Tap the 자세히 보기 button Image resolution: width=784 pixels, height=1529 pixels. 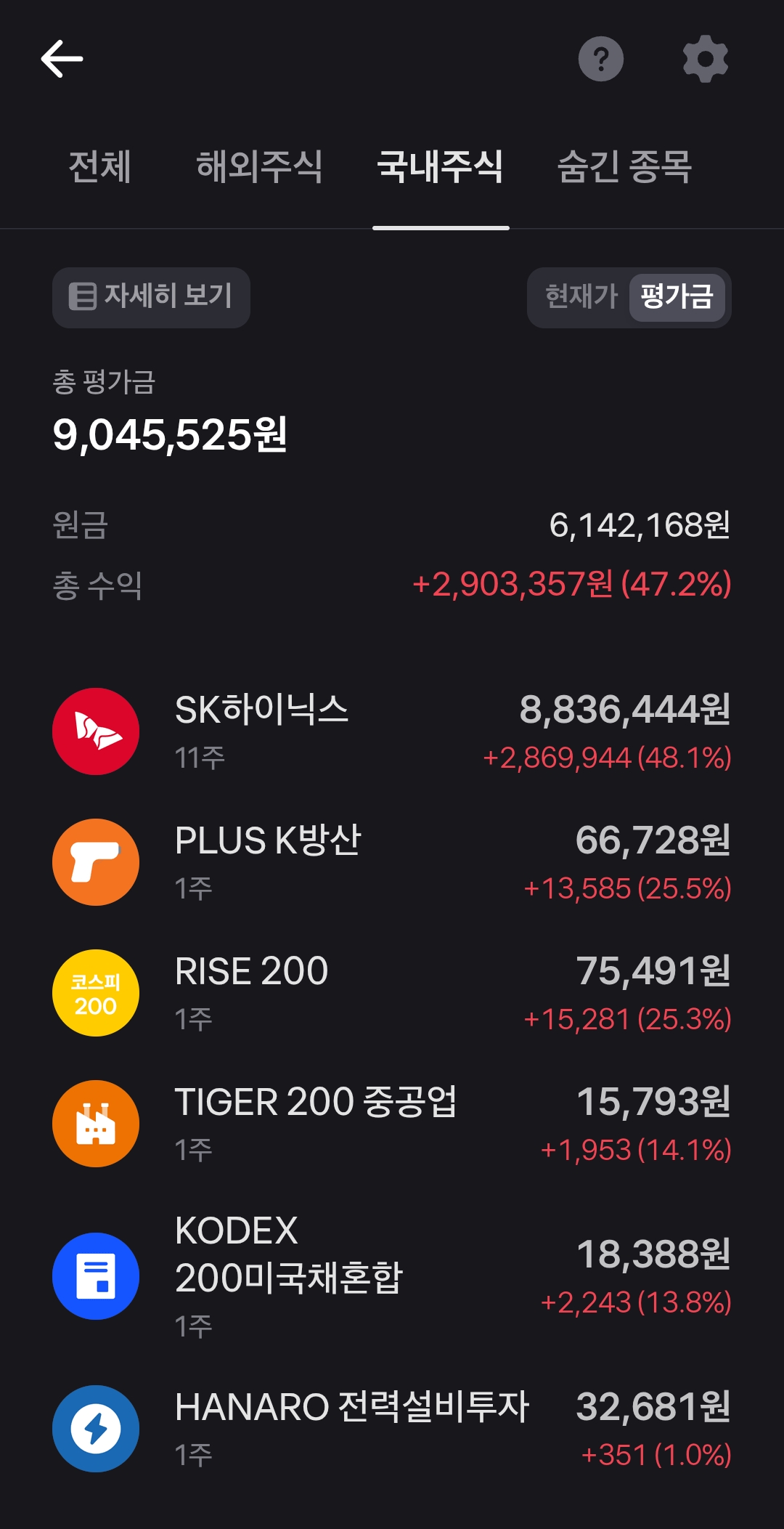tap(151, 297)
